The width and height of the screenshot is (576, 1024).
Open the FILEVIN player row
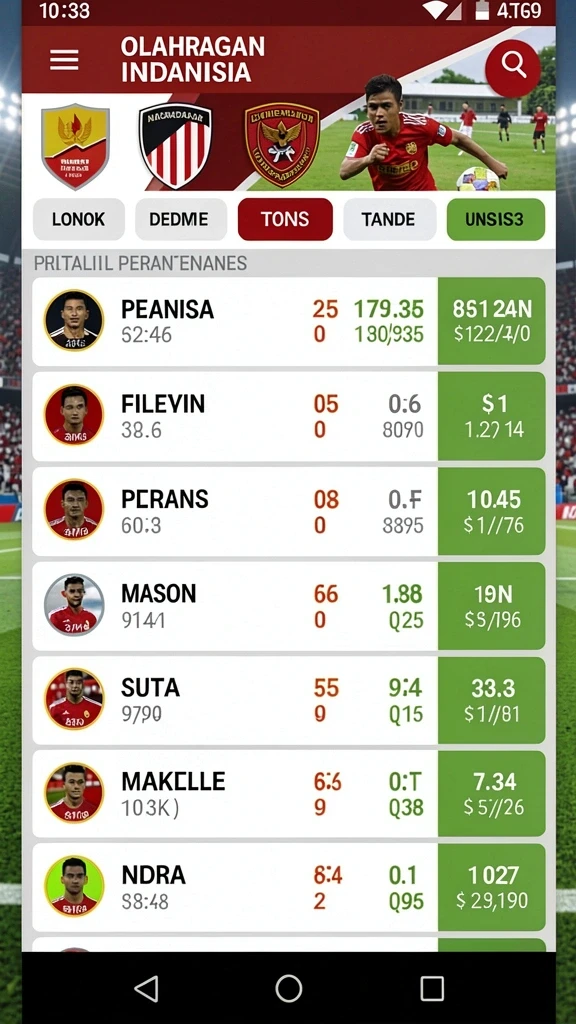289,416
